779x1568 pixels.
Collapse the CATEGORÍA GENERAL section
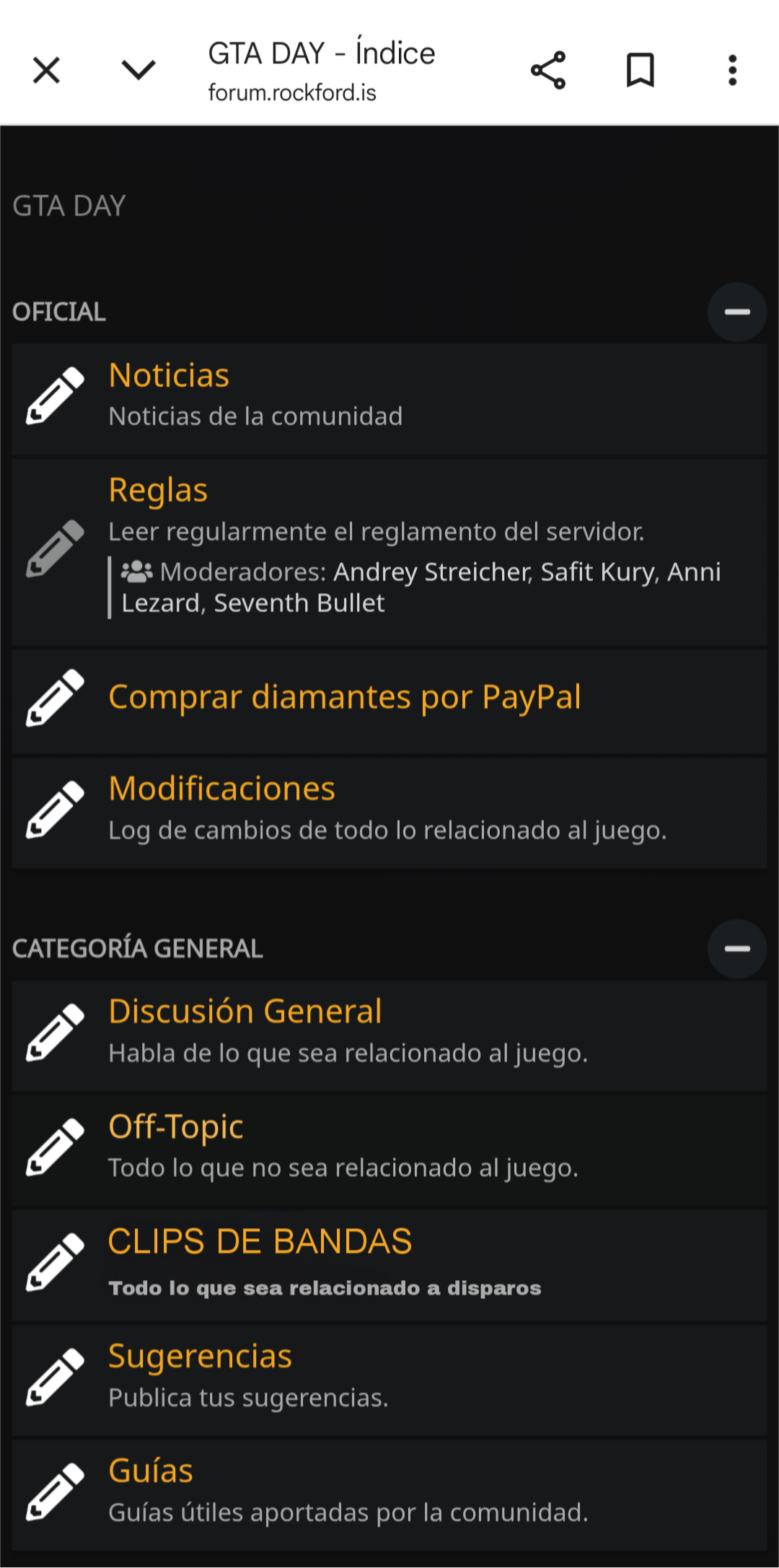(x=736, y=949)
